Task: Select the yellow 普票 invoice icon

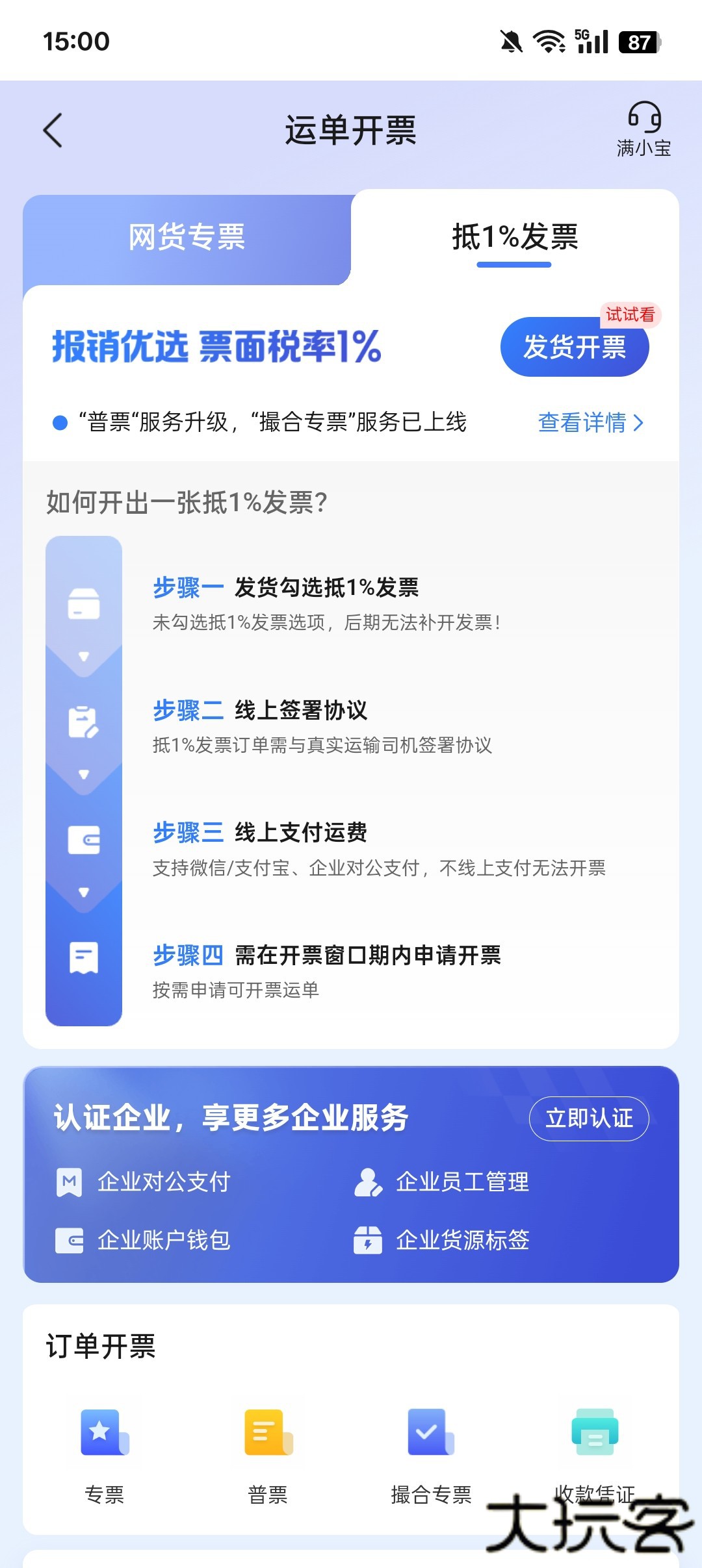Action: [269, 1433]
